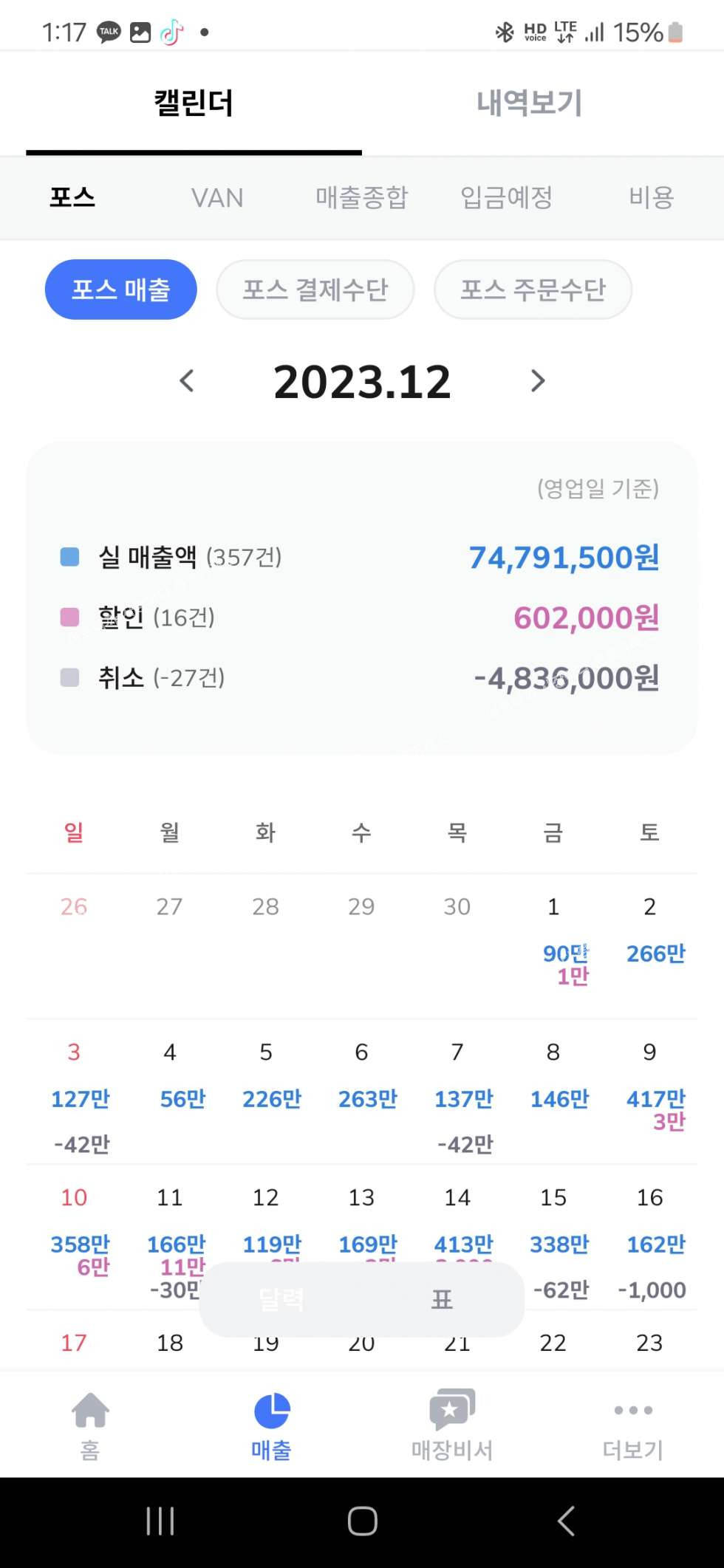The height and width of the screenshot is (1568, 724).
Task: Select the 포스 sub-tab
Action: click(72, 198)
